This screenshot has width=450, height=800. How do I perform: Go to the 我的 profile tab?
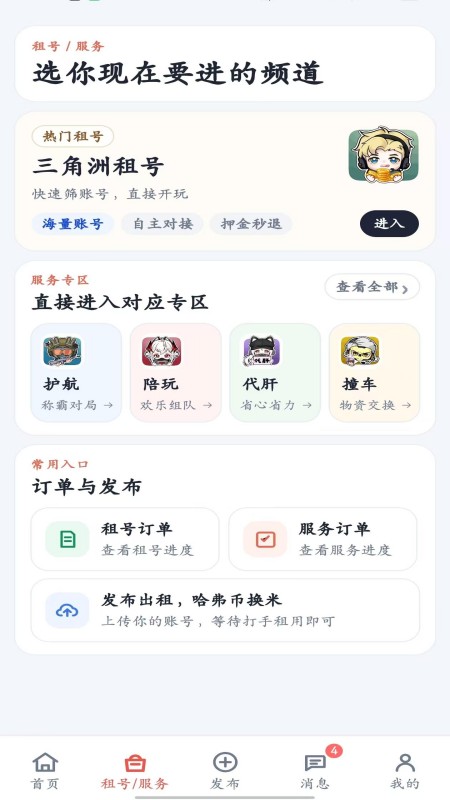[x=405, y=770]
